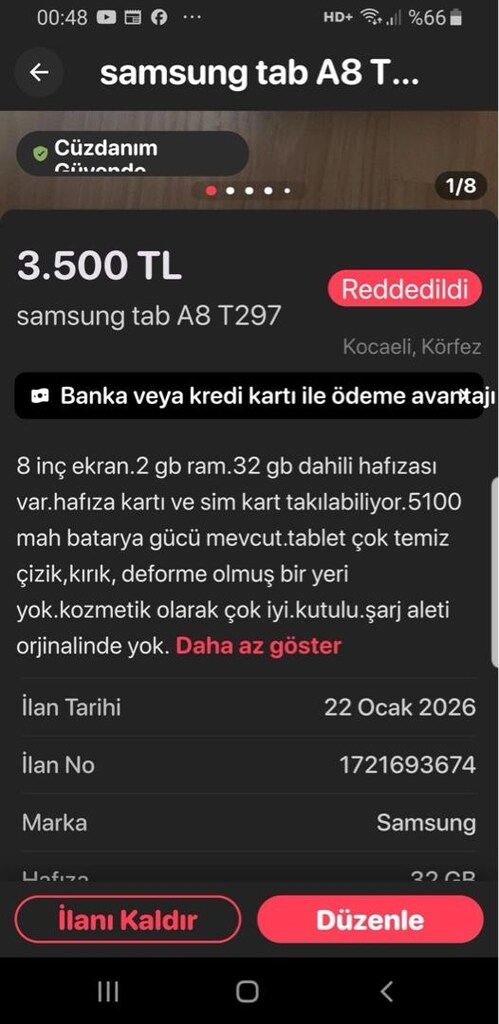Open the Reddedildi status badge

click(405, 289)
